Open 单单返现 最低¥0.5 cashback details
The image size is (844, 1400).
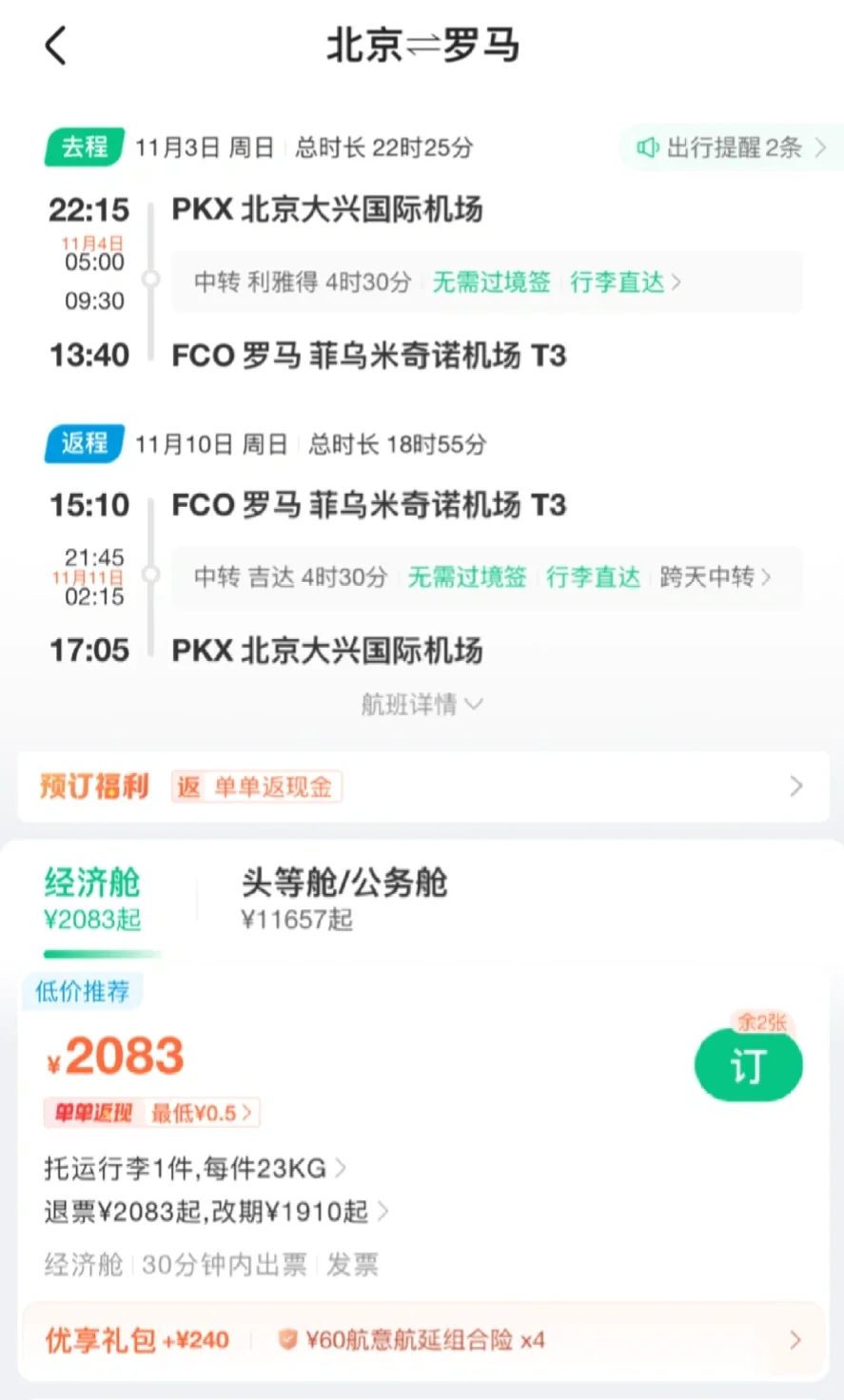coord(152,1113)
